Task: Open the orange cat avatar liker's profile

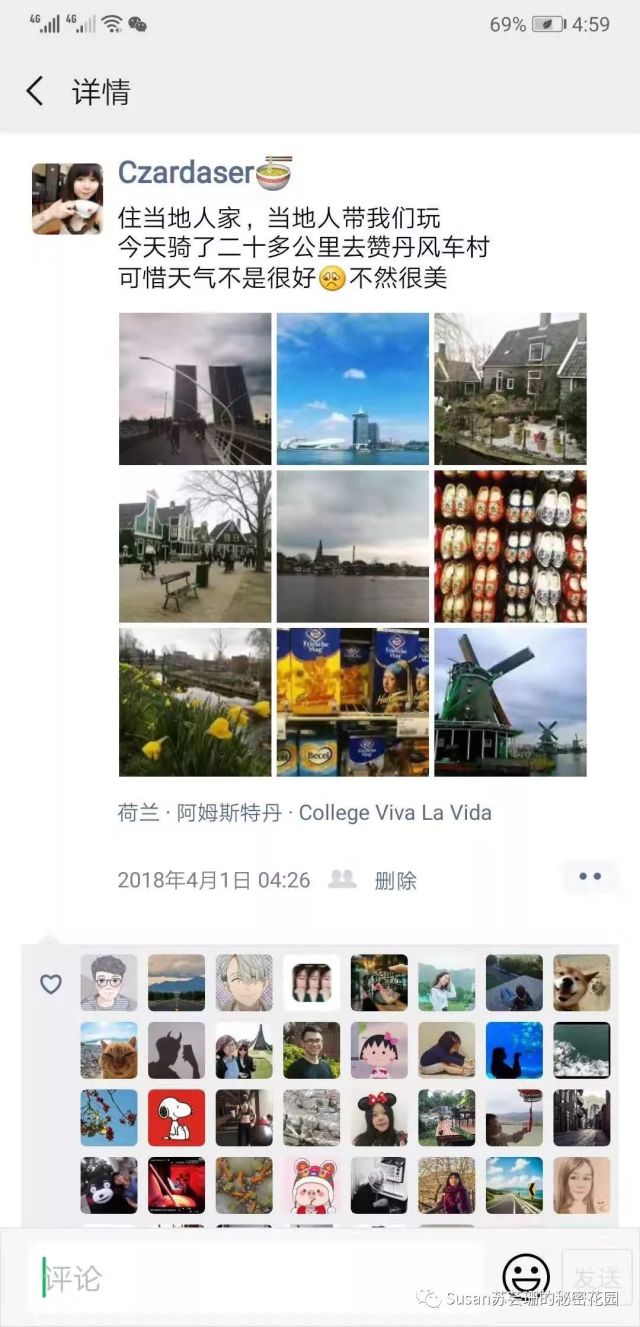Action: (109, 1050)
